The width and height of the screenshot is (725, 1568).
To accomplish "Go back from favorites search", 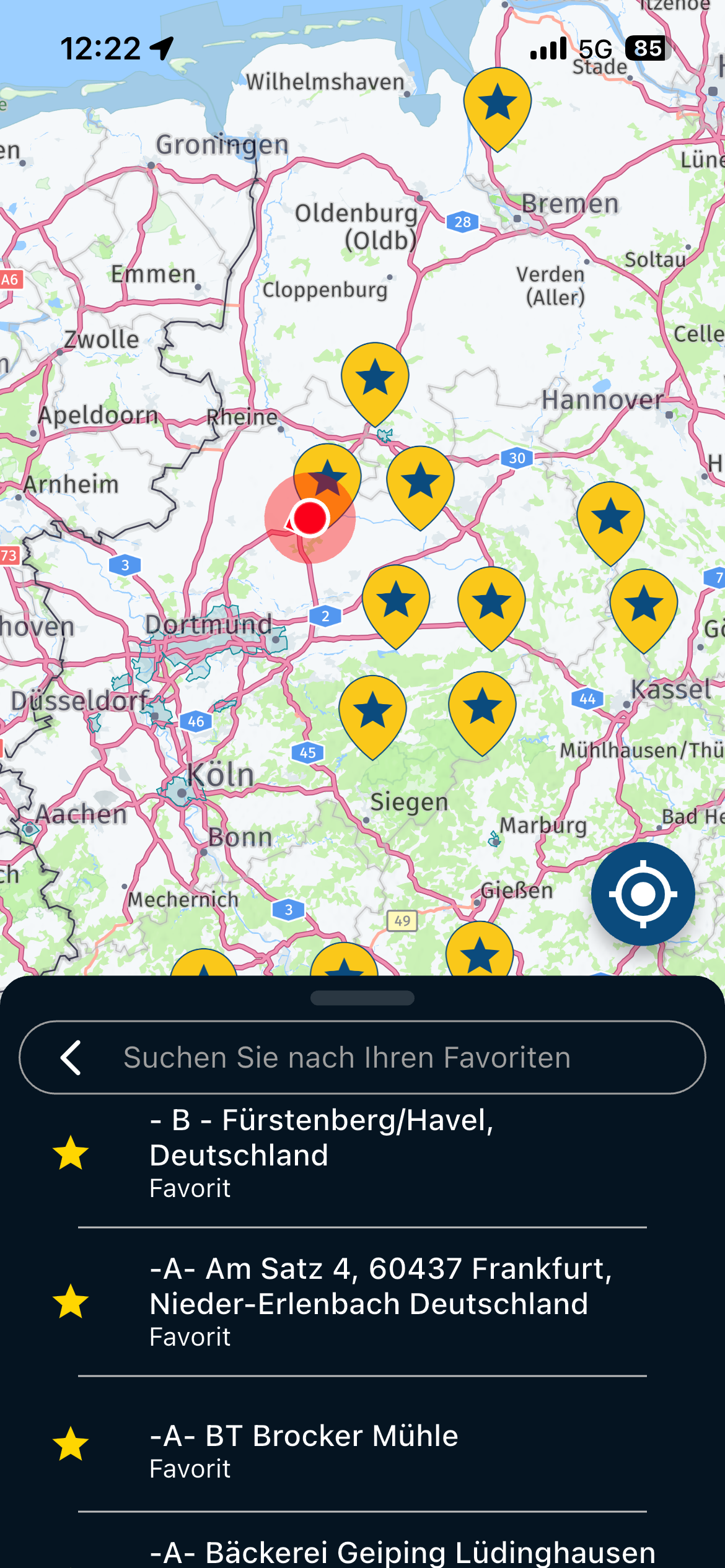I will [x=71, y=1057].
